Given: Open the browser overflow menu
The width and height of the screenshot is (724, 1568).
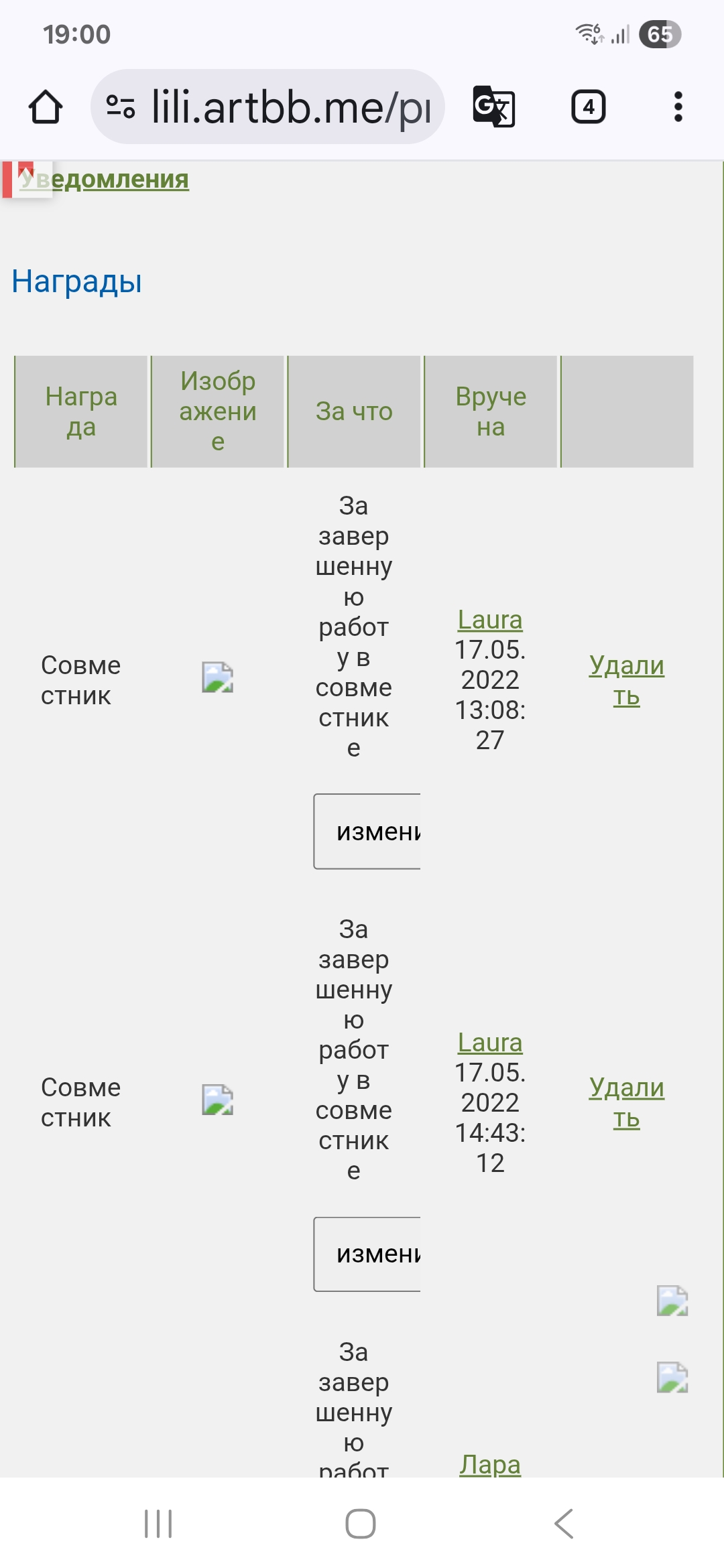Looking at the screenshot, I should pyautogui.click(x=678, y=107).
